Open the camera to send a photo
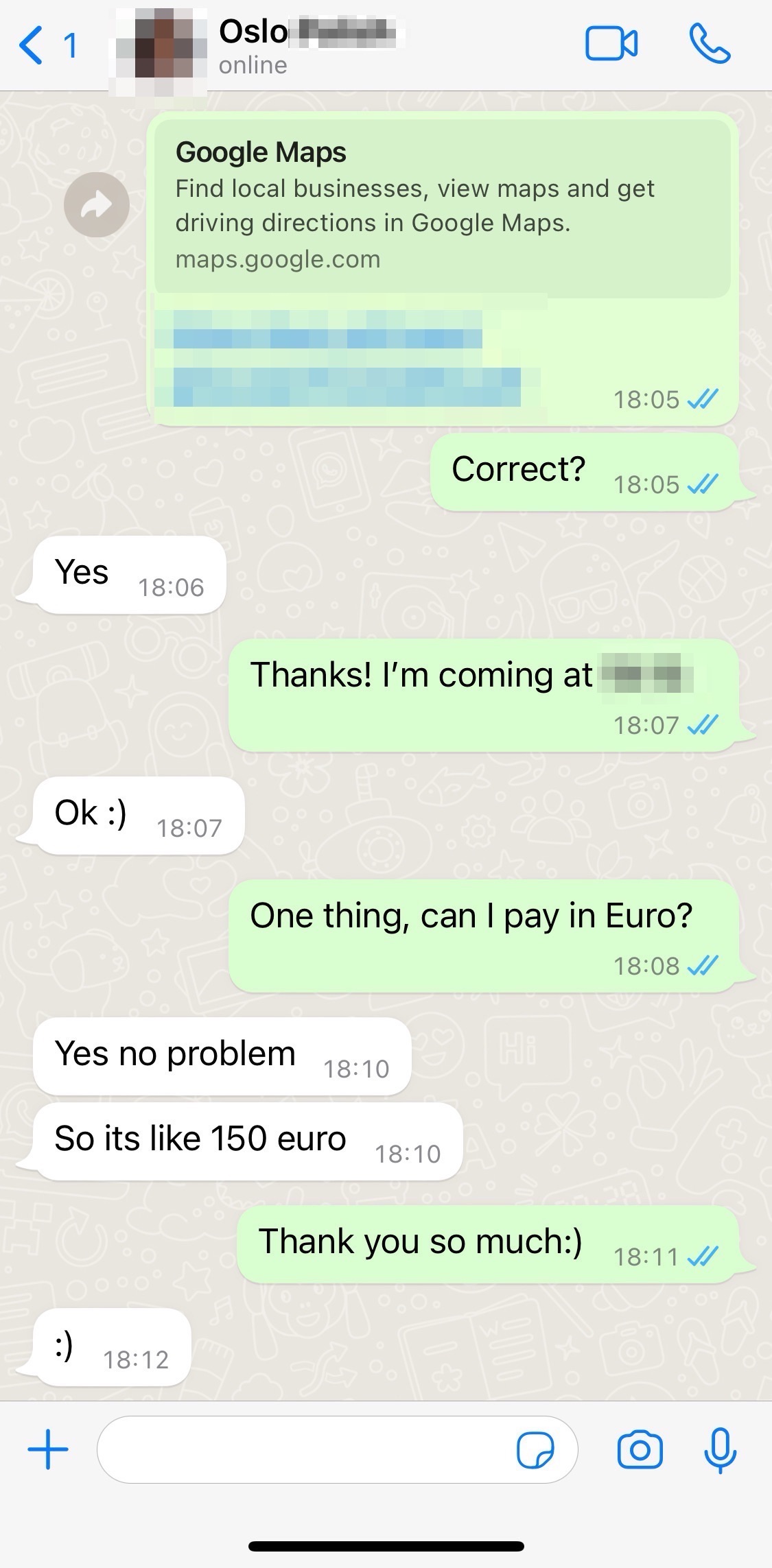772x1568 pixels. point(640,1449)
